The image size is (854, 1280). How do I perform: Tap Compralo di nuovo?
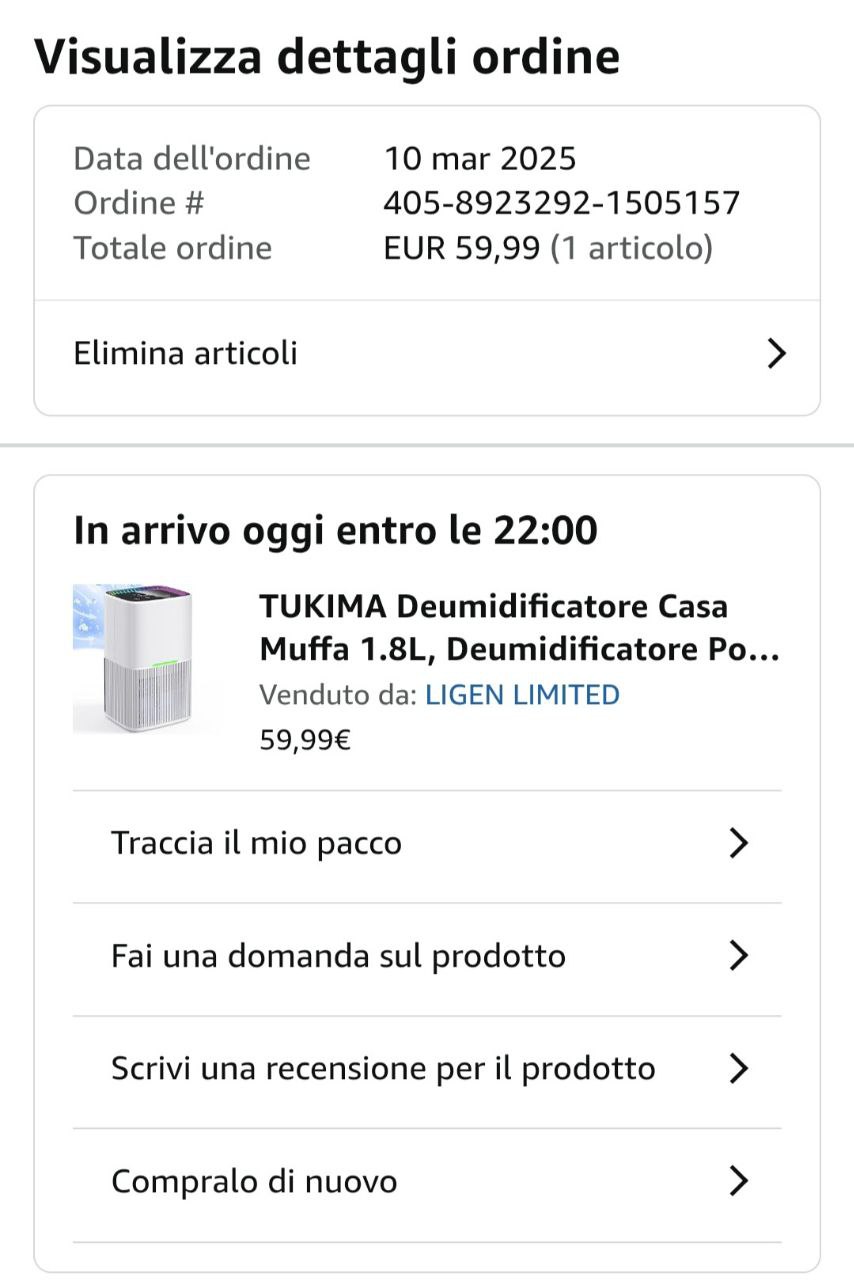[x=427, y=1182]
